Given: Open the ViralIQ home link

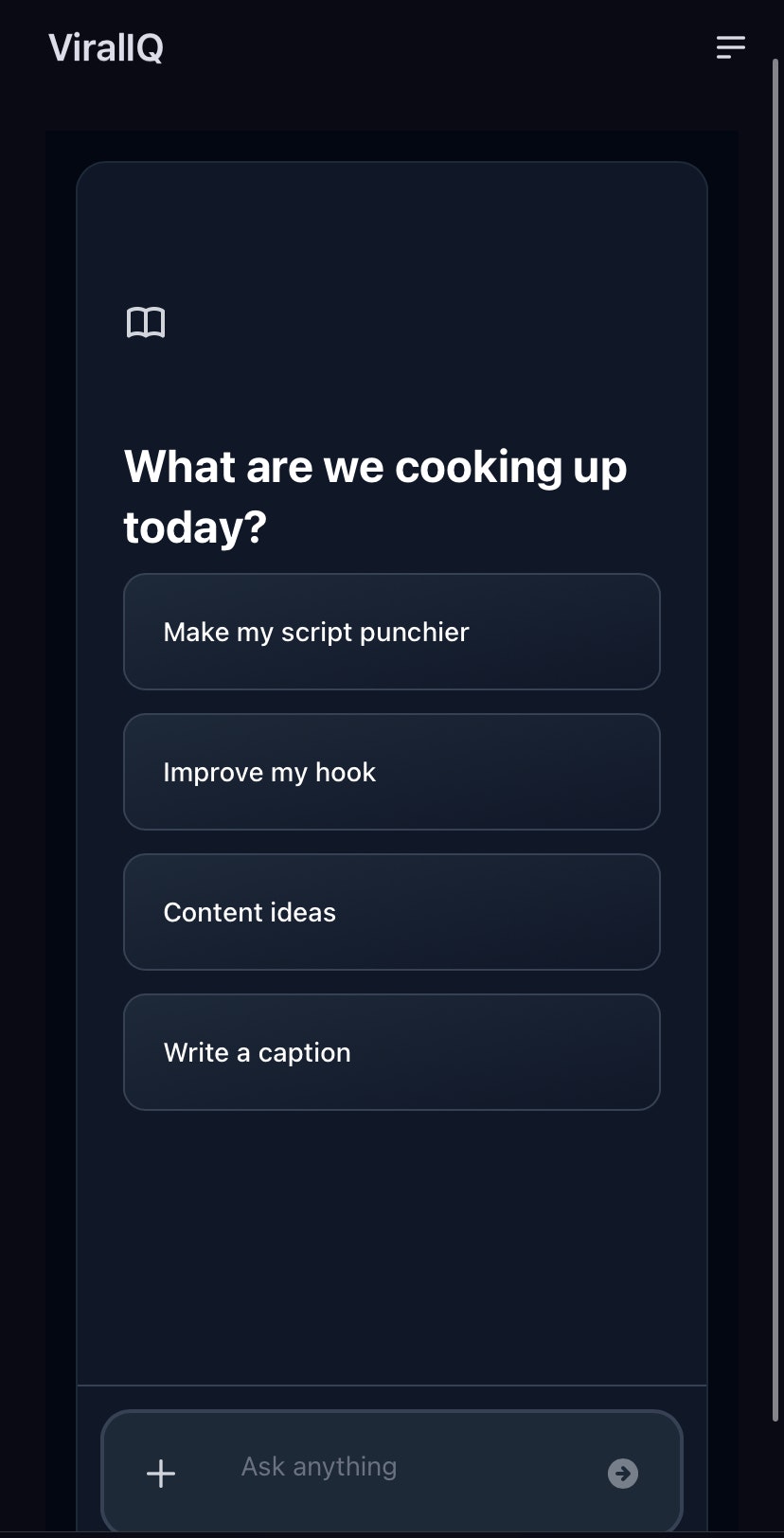Looking at the screenshot, I should coord(106,47).
